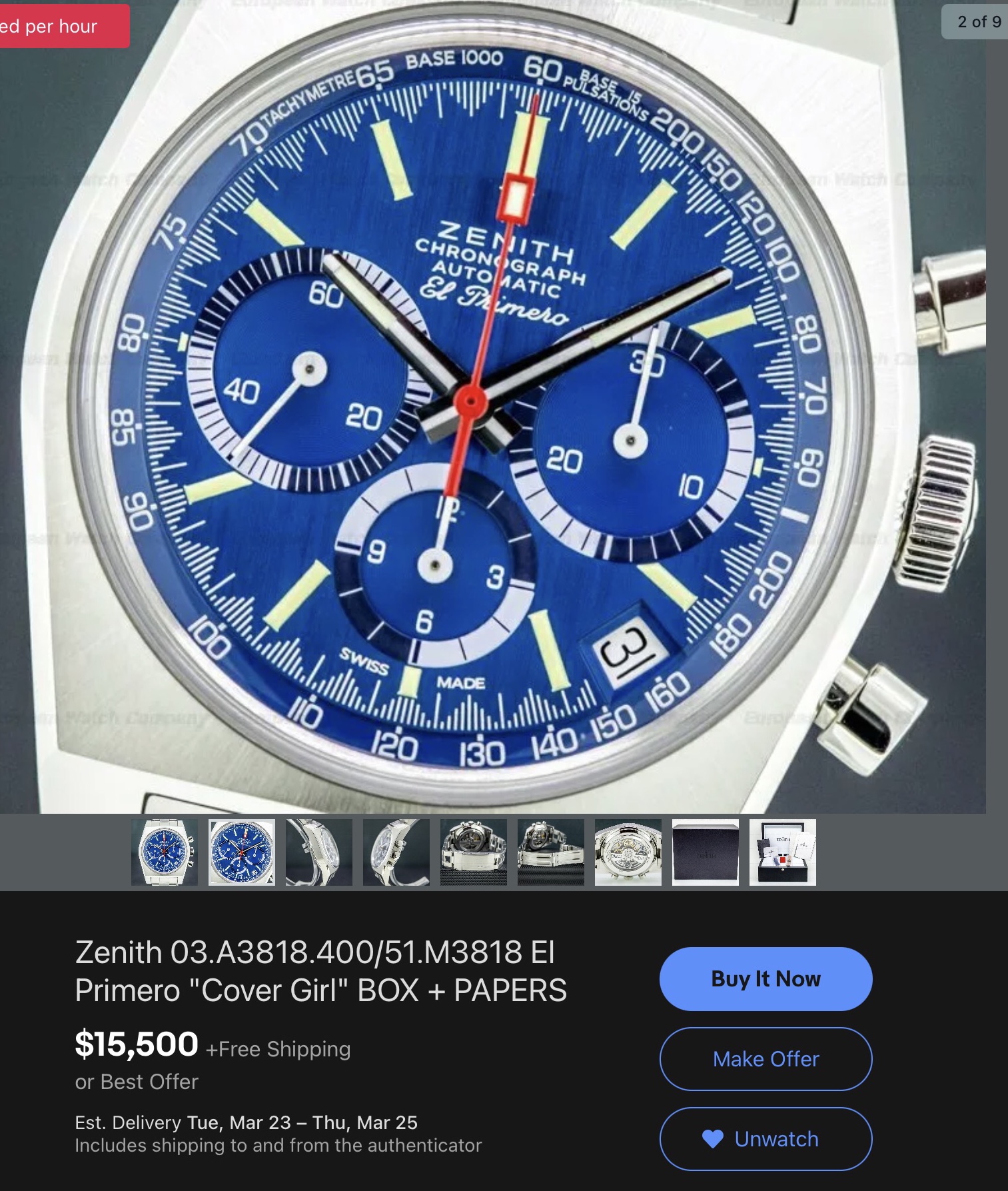Select the second thumbnail dial close-up
Image resolution: width=1008 pixels, height=1191 pixels.
coord(242,852)
